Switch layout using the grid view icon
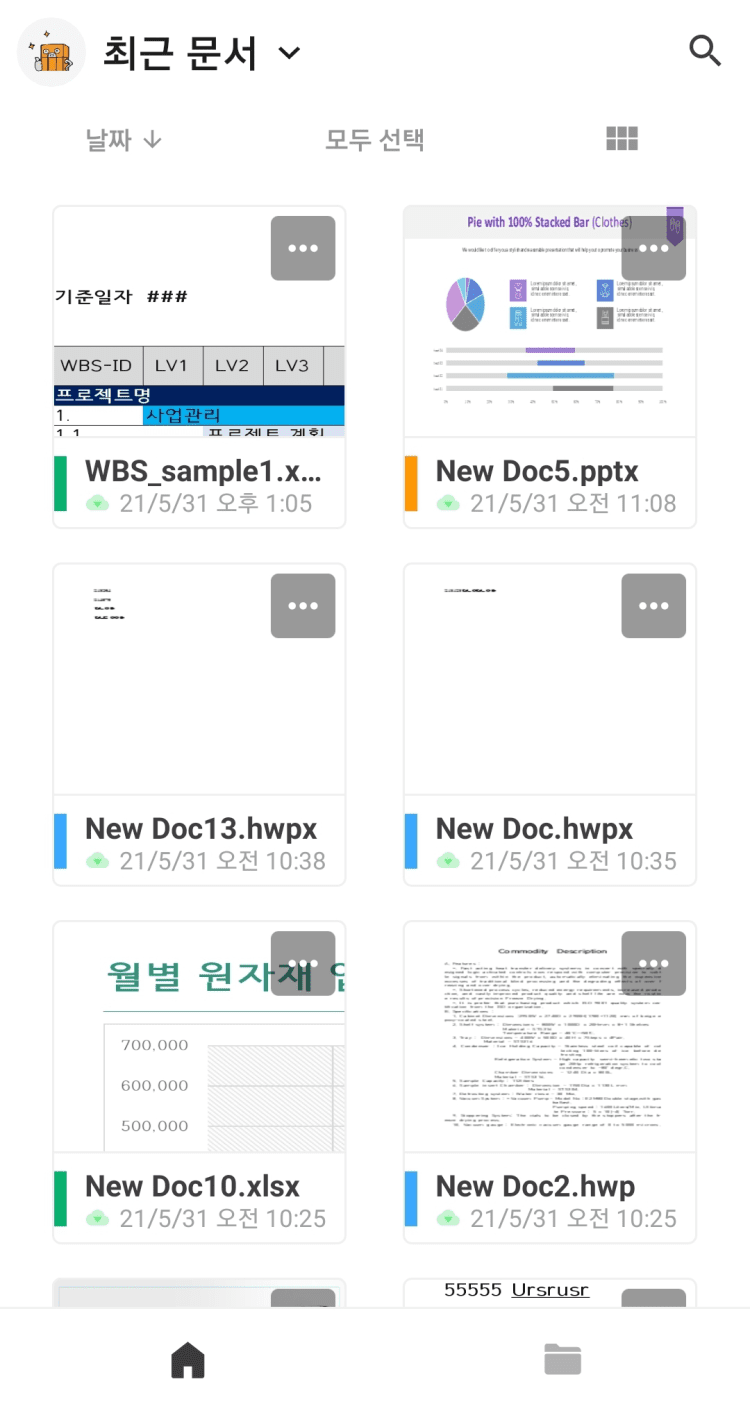This screenshot has width=750, height=1411. [622, 139]
